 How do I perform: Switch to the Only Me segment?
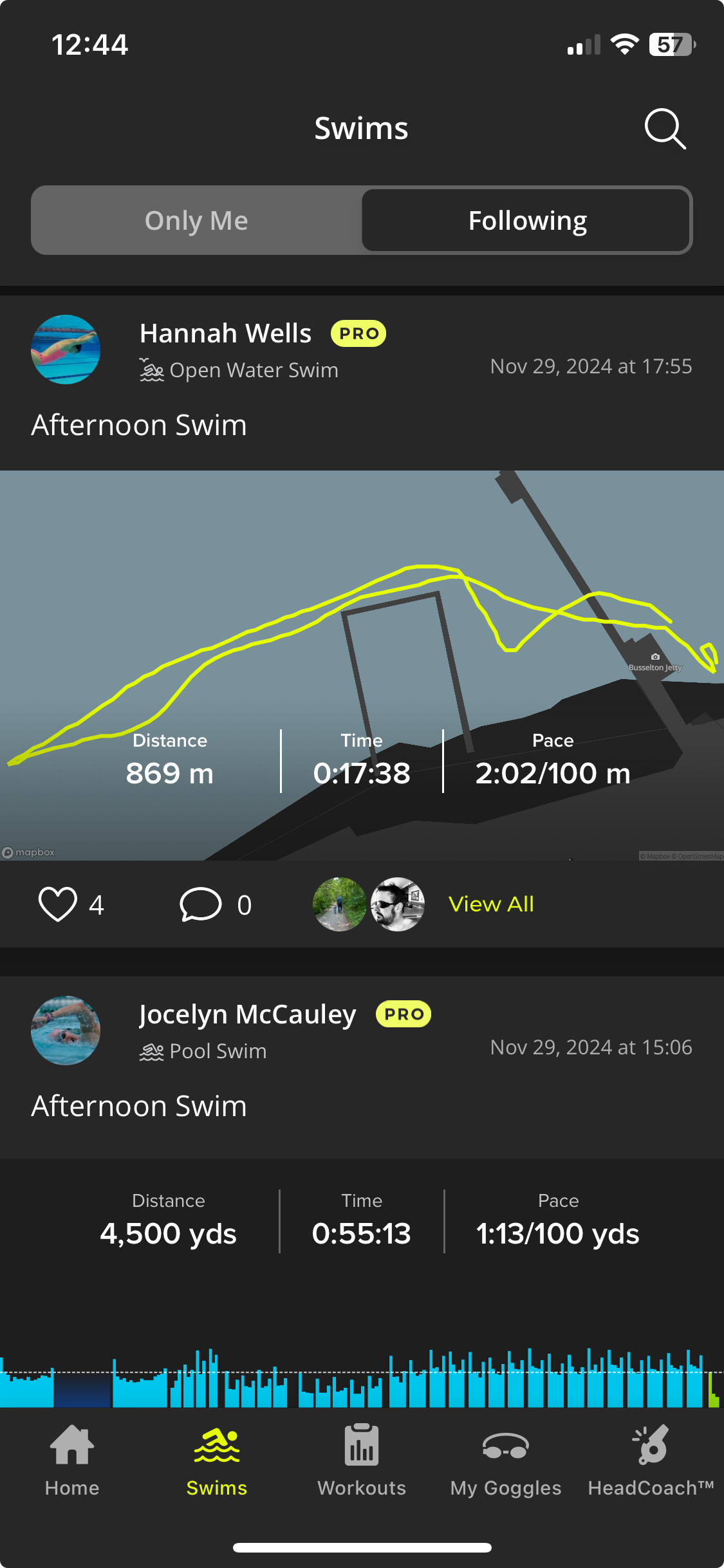click(x=196, y=220)
